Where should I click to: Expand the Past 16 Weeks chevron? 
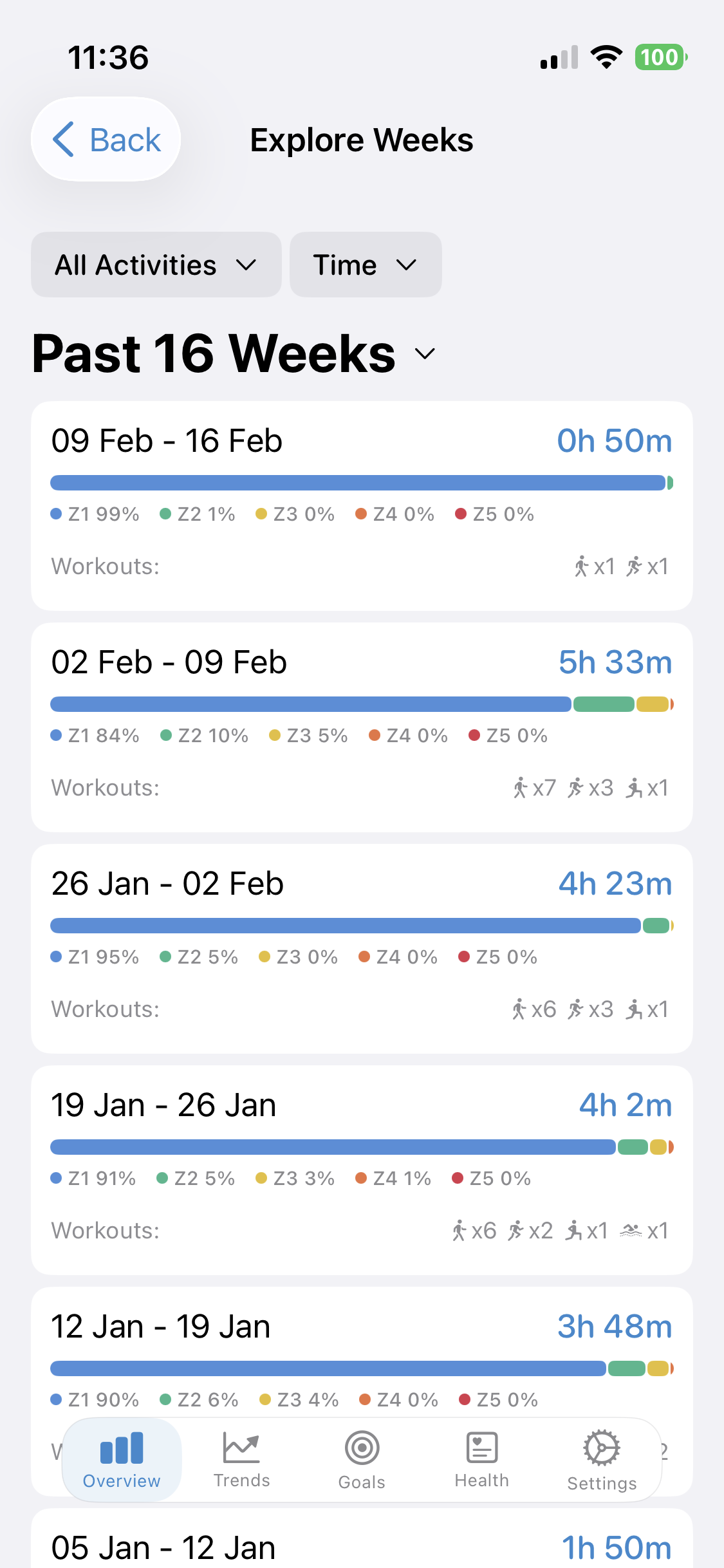(424, 353)
